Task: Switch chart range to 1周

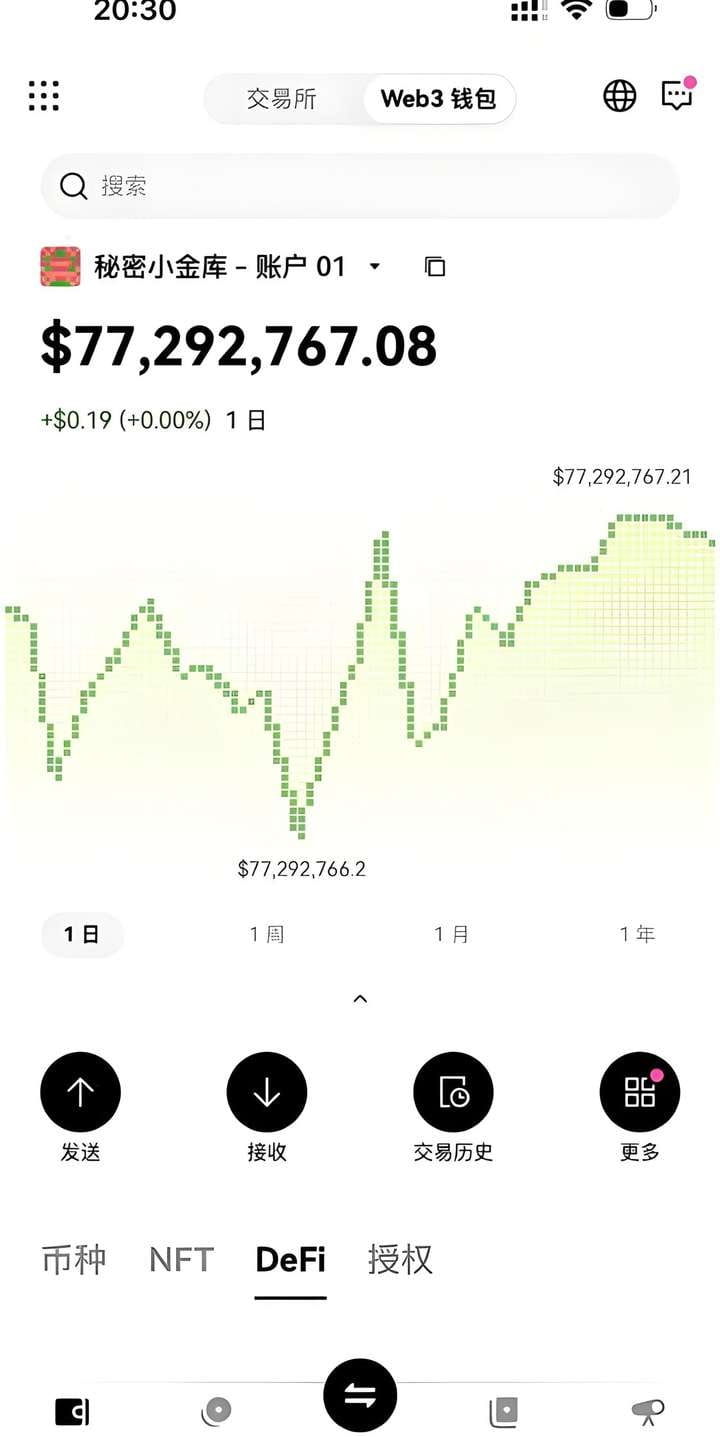Action: tap(267, 935)
